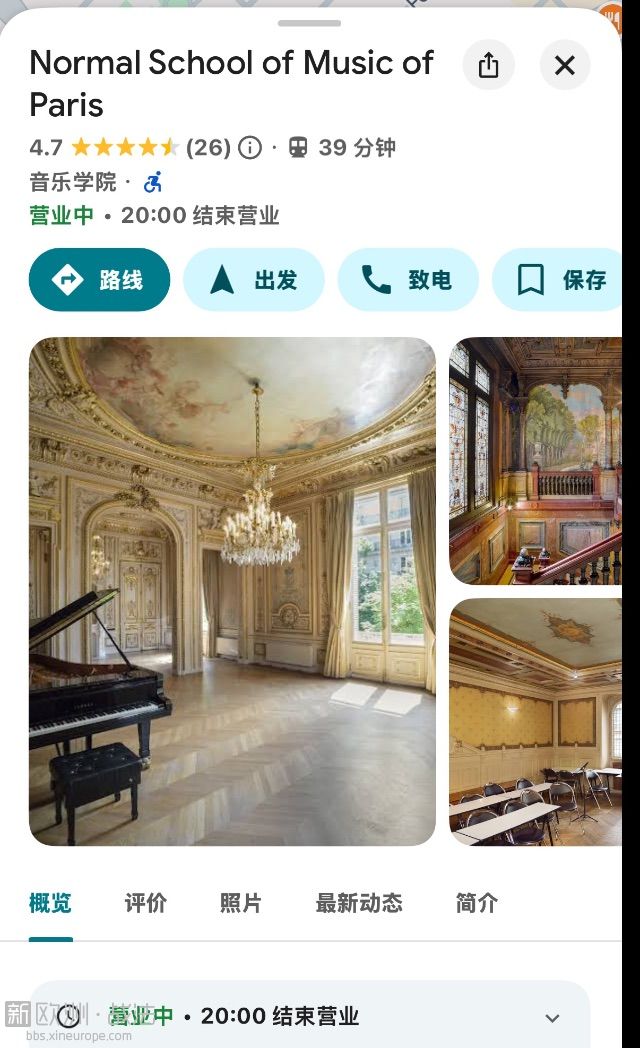The image size is (640, 1048).
Task: Open the 简介 tab
Action: (476, 903)
